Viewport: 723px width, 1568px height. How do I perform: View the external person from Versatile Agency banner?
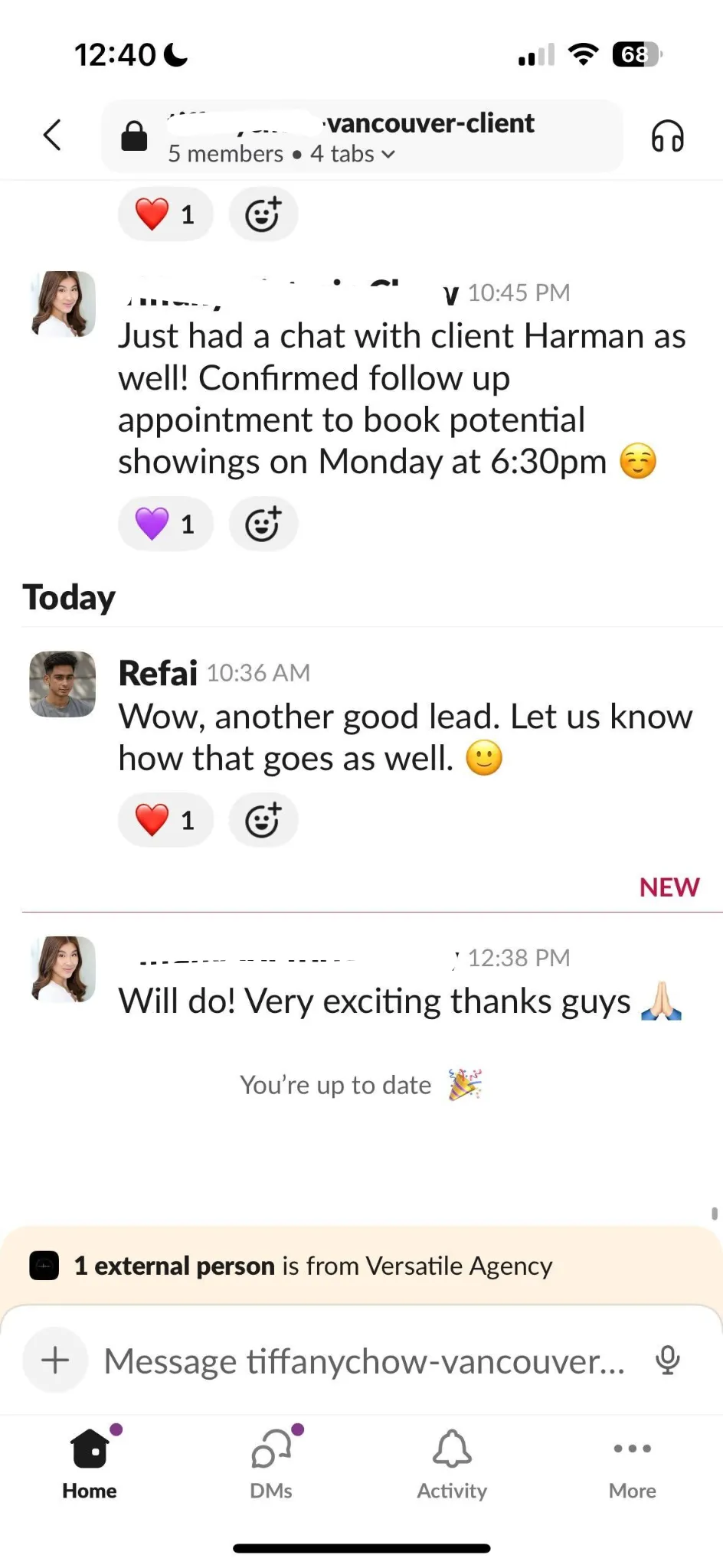click(312, 1266)
